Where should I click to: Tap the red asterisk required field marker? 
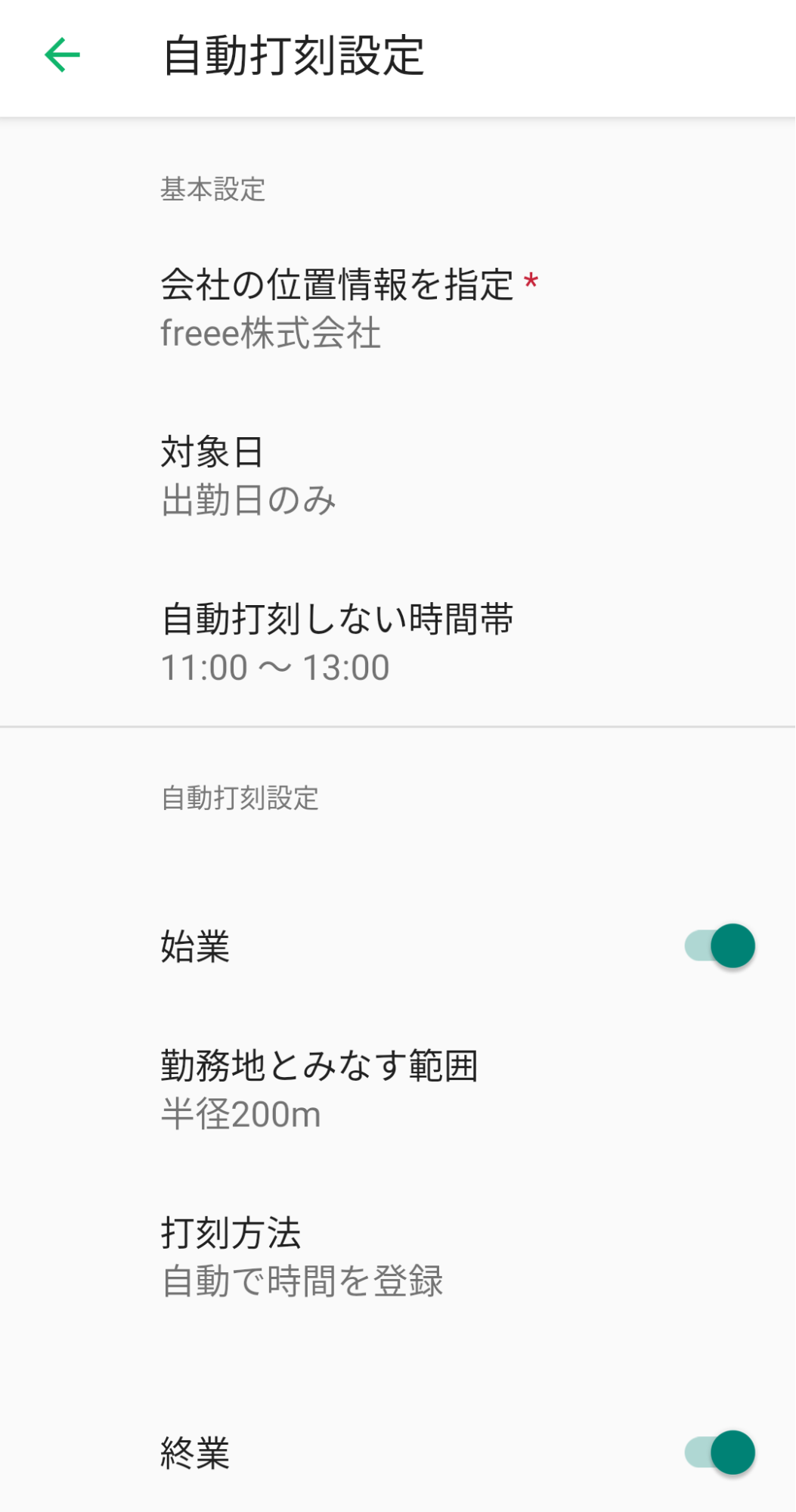tap(531, 280)
